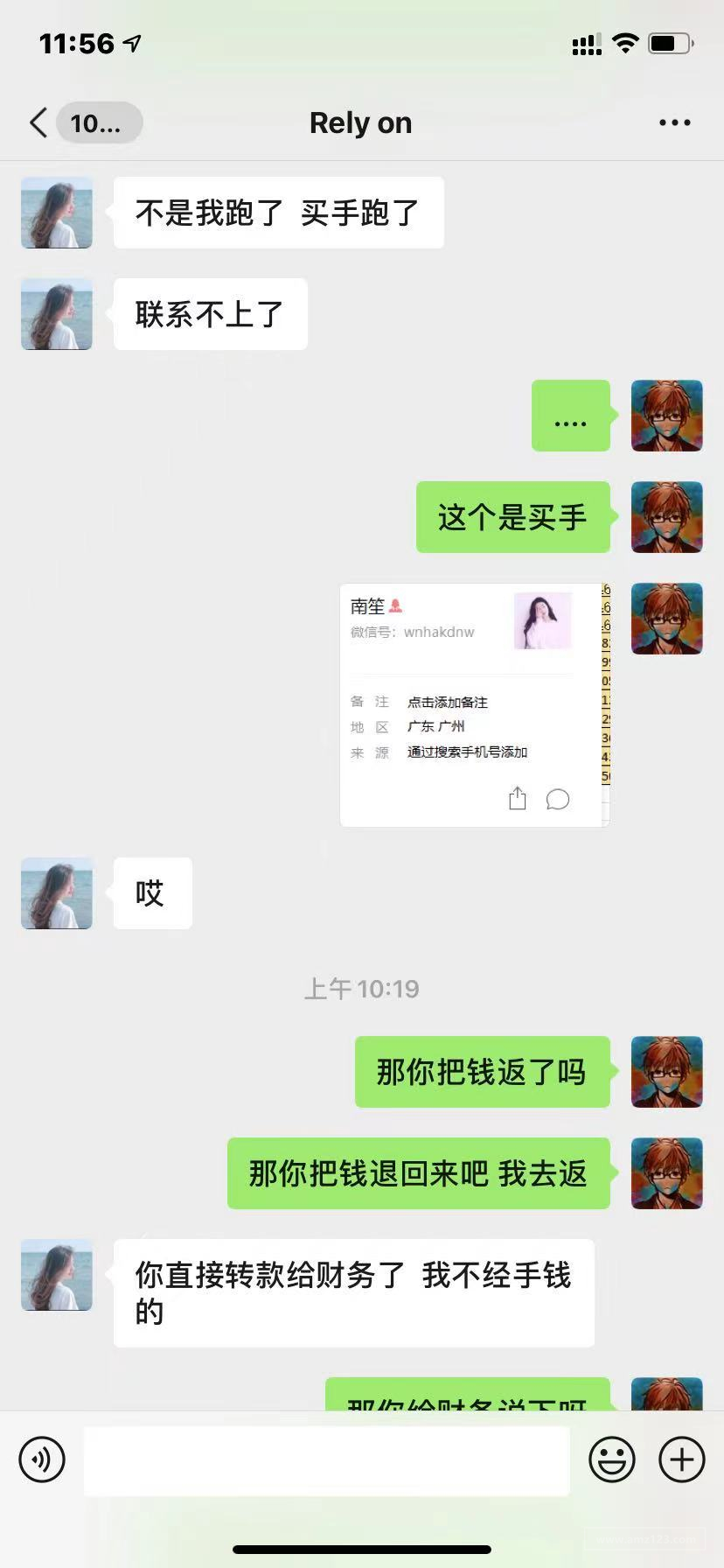Open the emoji sticker panel
The width and height of the screenshot is (724, 1568).
(x=612, y=1459)
